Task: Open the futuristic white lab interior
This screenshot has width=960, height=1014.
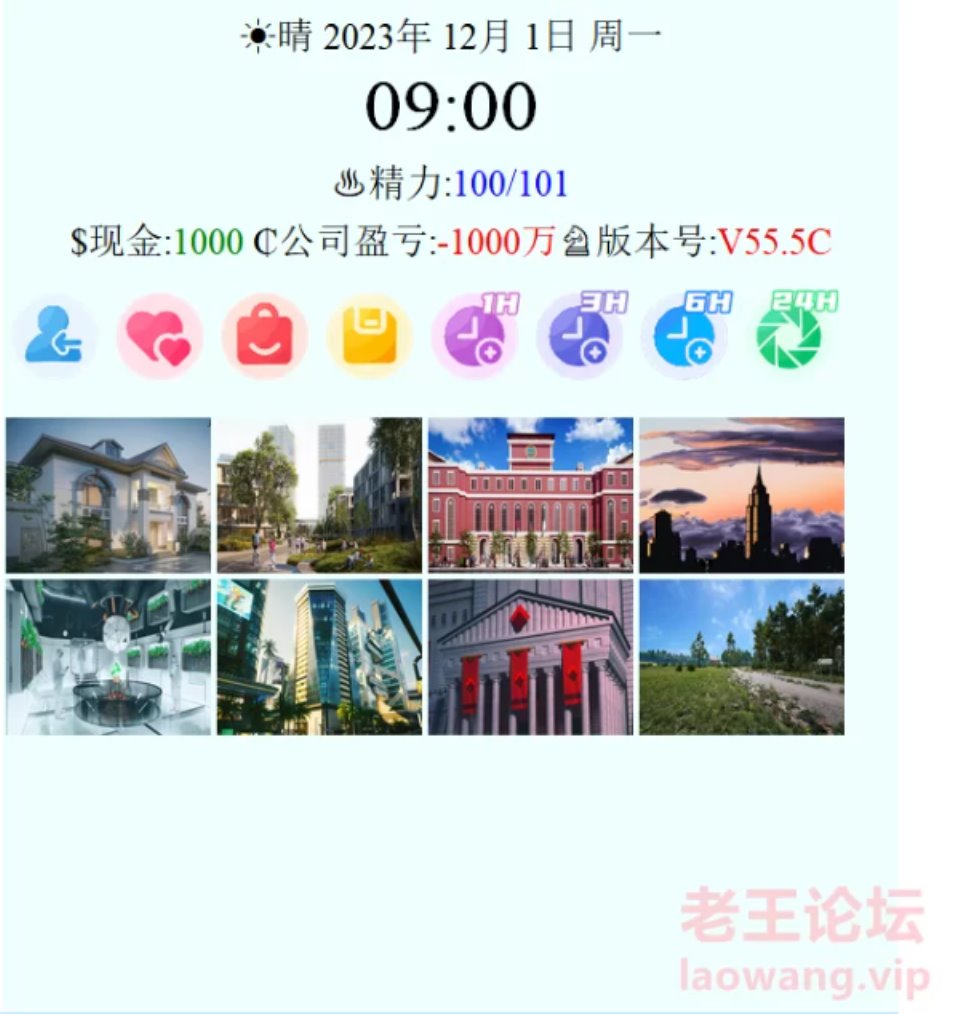Action: [x=108, y=657]
